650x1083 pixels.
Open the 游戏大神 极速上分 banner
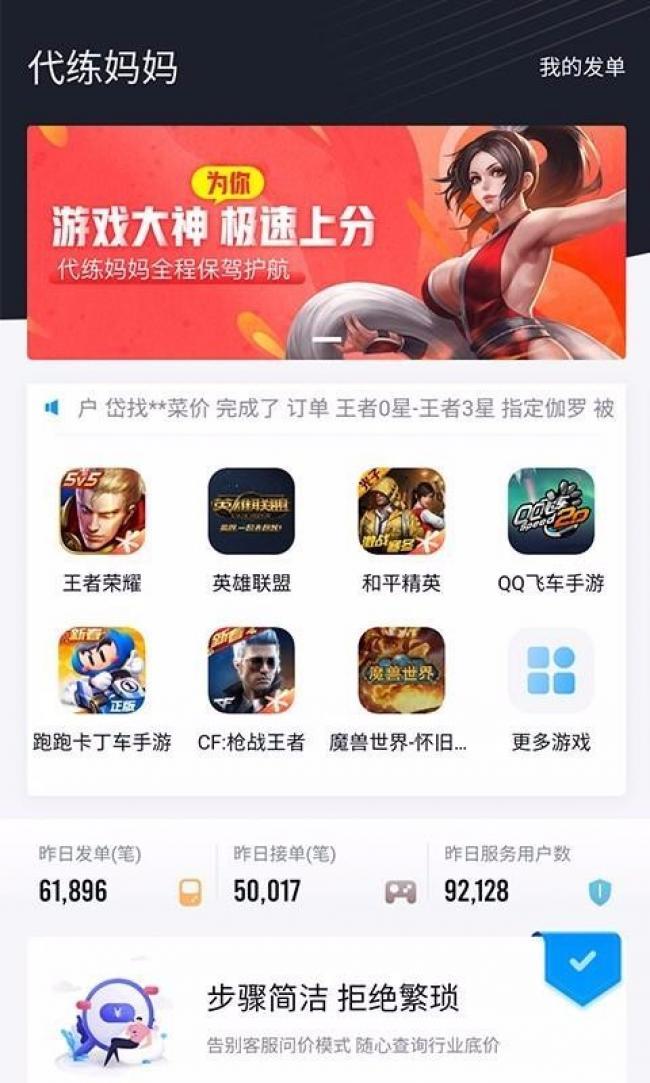point(326,242)
